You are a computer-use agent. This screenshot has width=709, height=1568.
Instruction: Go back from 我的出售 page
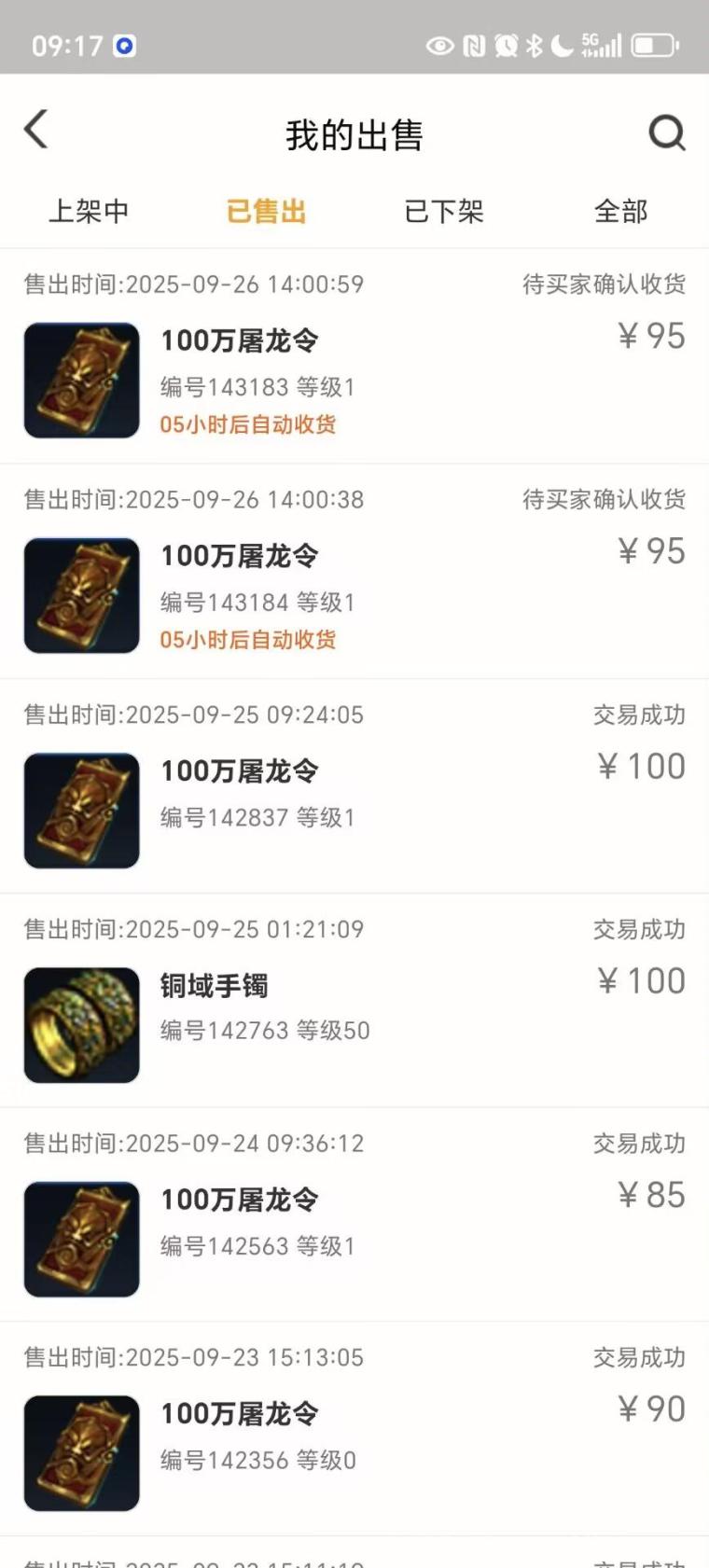point(36,131)
